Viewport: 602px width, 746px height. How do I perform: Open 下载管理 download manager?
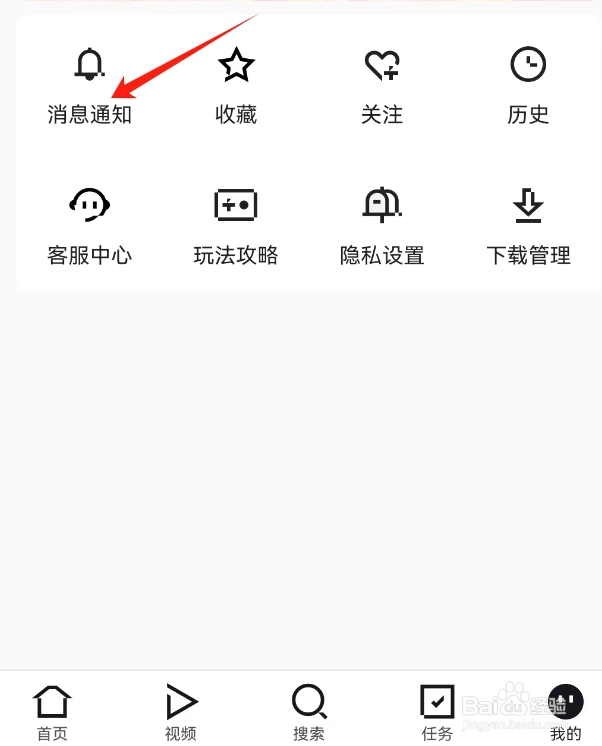point(528,227)
